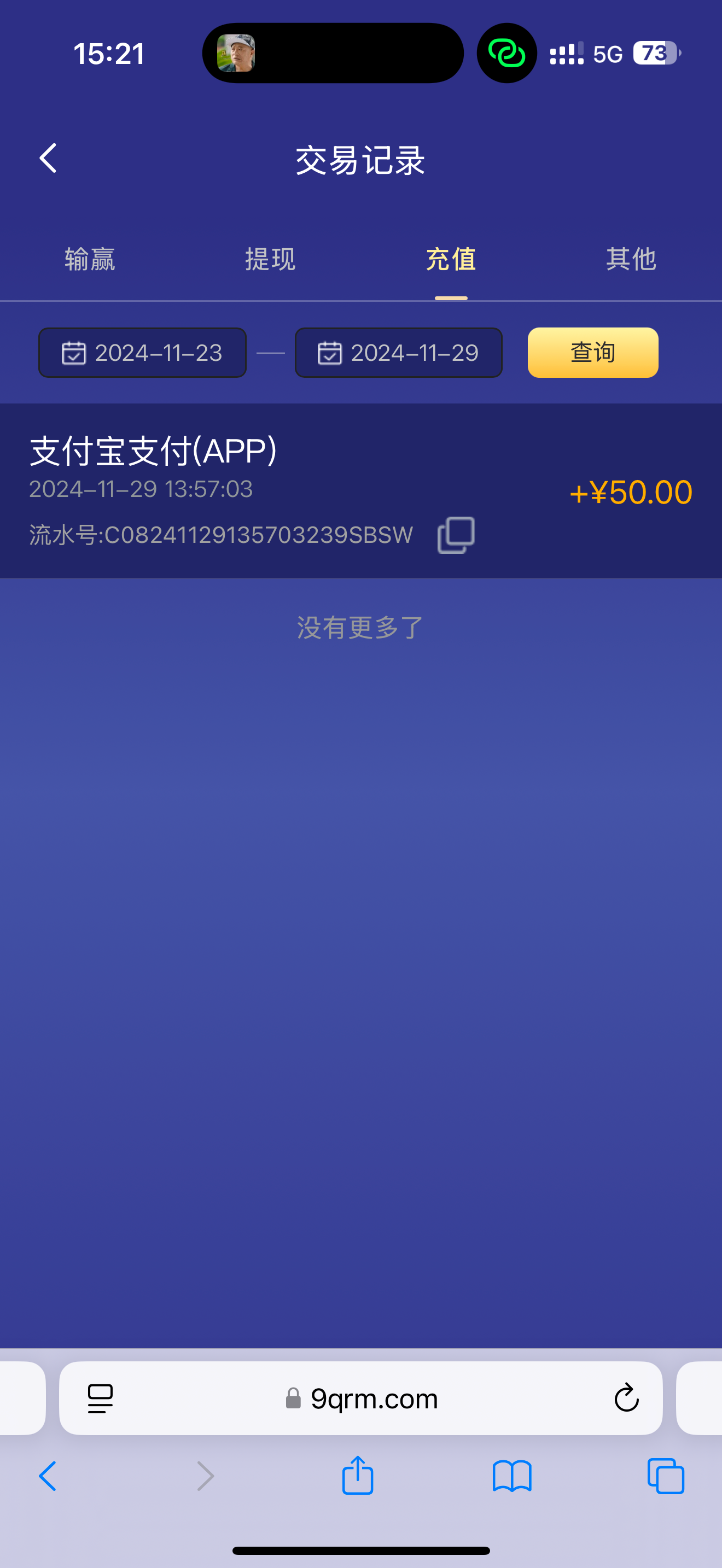722x1568 pixels.
Task: Go back in Safari browser history
Action: pyautogui.click(x=48, y=1476)
